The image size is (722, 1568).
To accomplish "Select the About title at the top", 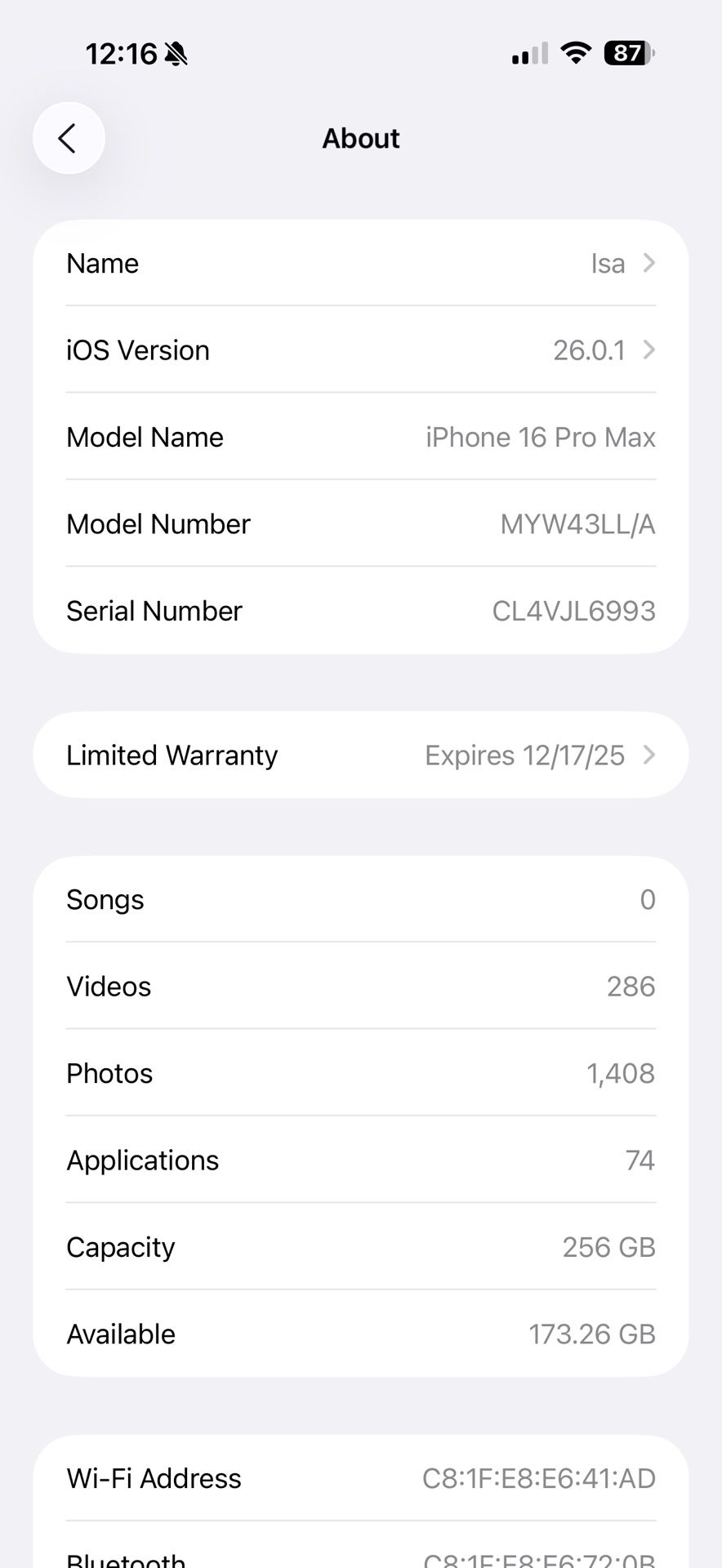I will tap(360, 138).
